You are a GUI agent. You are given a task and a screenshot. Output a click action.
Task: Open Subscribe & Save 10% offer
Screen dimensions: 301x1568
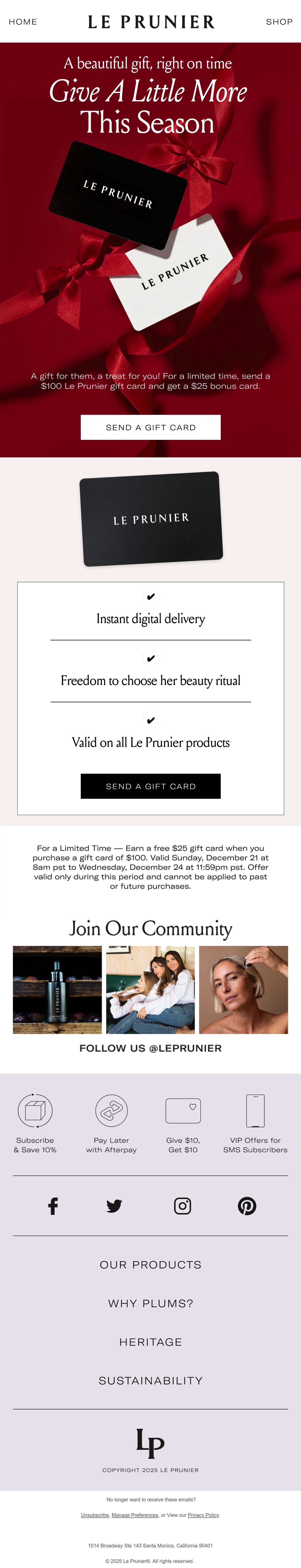pos(35,1124)
